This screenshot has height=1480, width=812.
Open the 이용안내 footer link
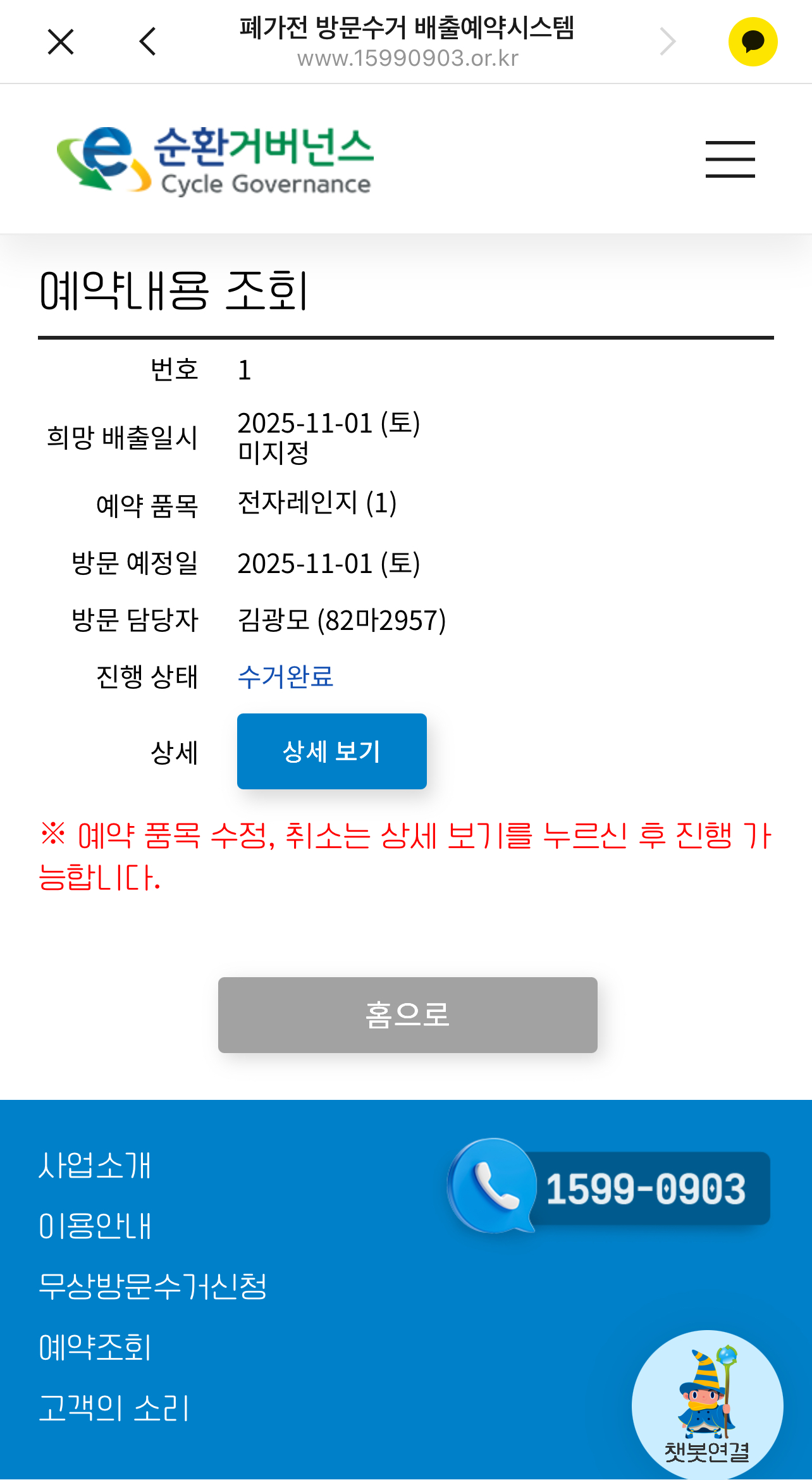[95, 1226]
